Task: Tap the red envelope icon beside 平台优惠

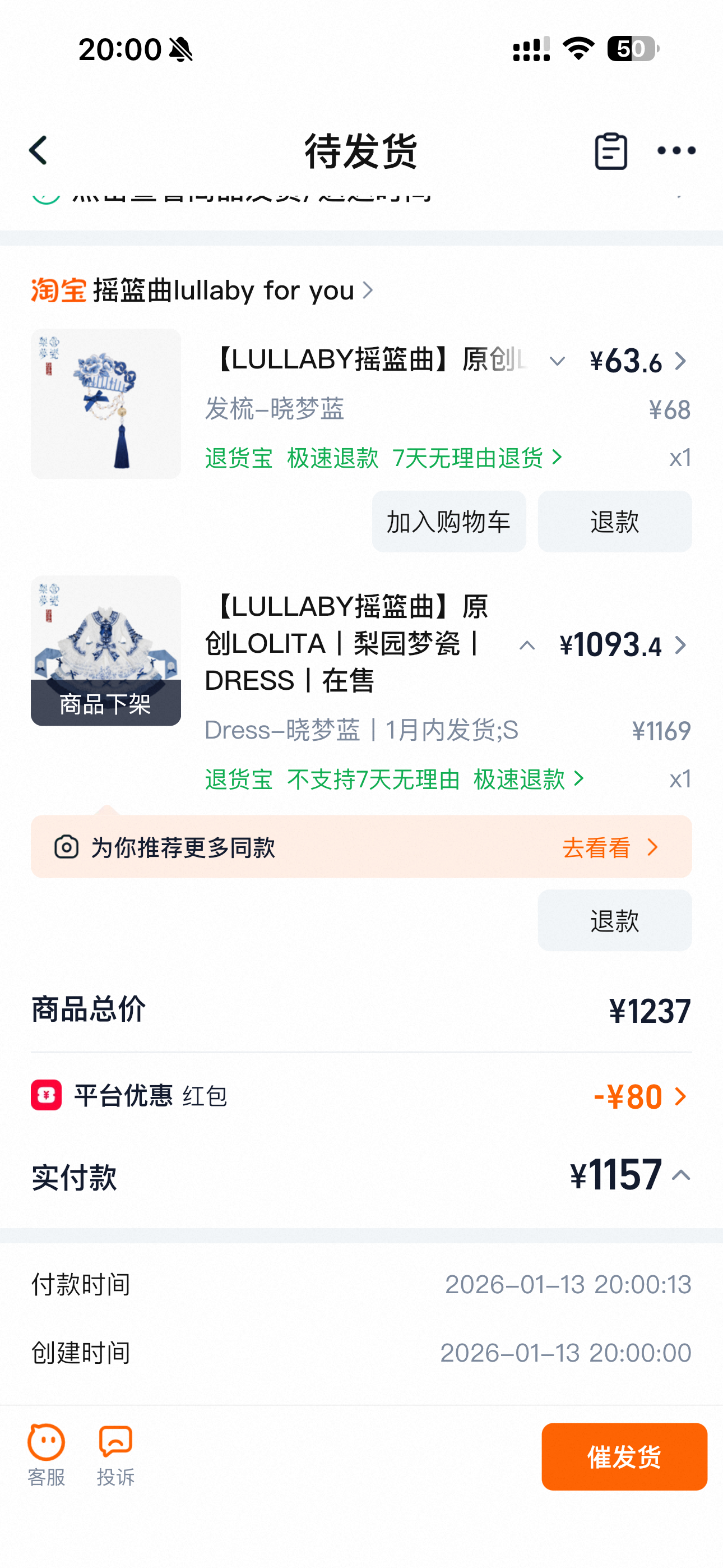Action: [x=45, y=1096]
